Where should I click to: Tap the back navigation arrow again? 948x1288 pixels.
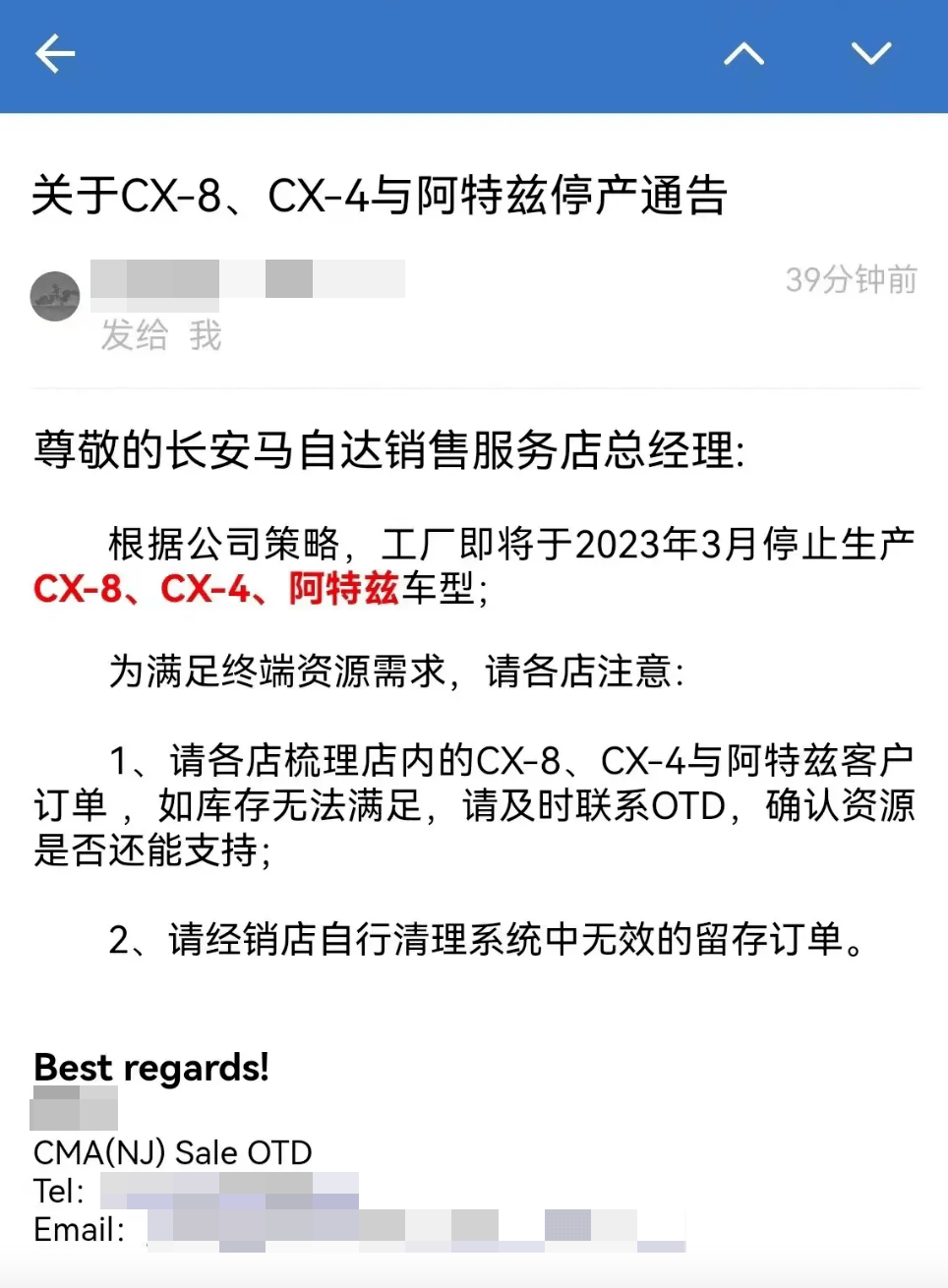(x=55, y=54)
